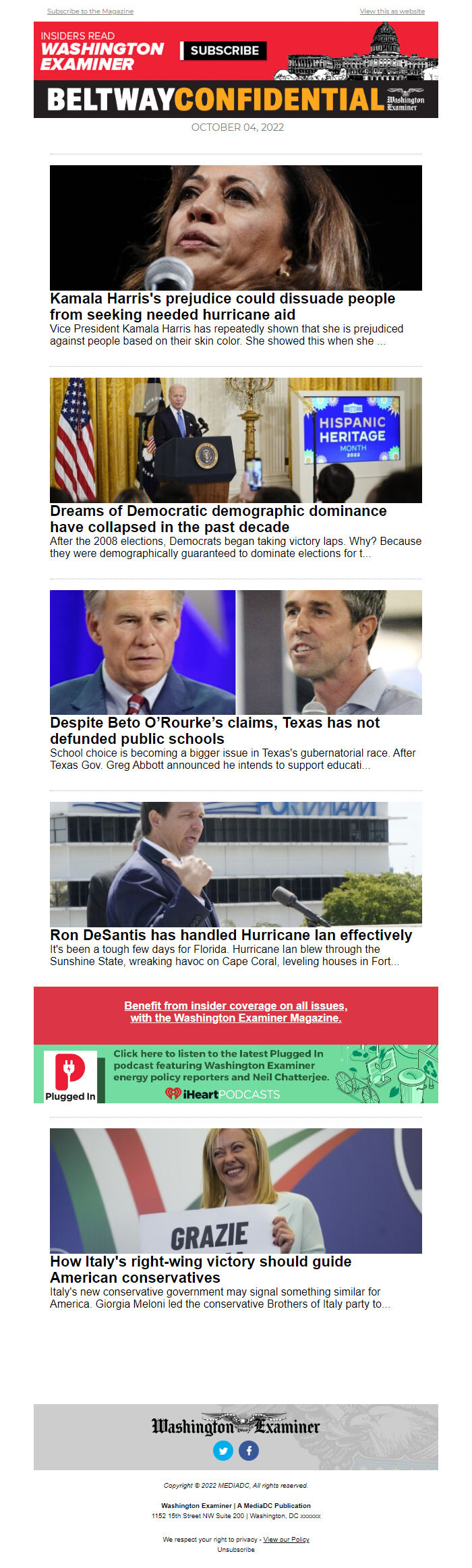
Task: Listen to the Plugged In podcast banner
Action: point(236,1074)
